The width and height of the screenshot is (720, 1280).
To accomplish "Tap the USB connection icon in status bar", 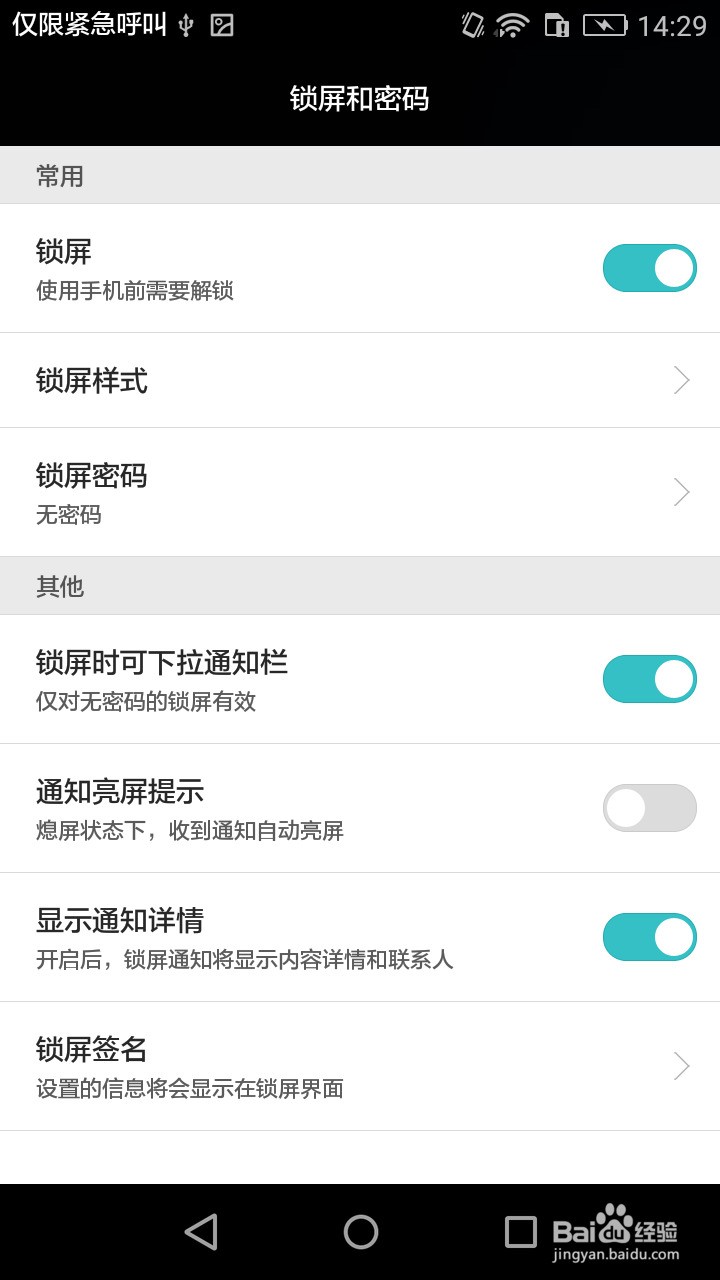I will (x=184, y=24).
